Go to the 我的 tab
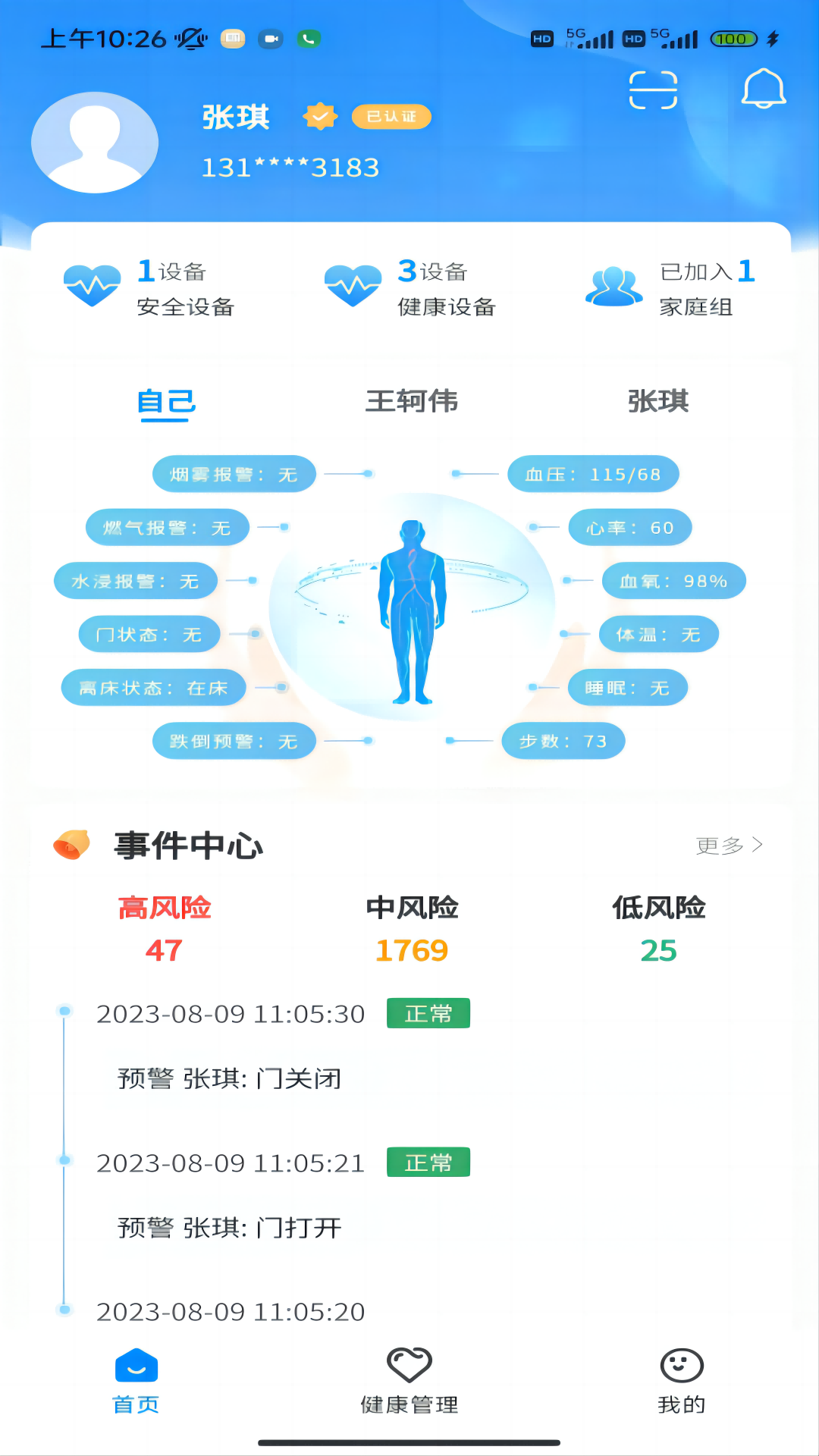The height and width of the screenshot is (1456, 819). click(682, 1381)
